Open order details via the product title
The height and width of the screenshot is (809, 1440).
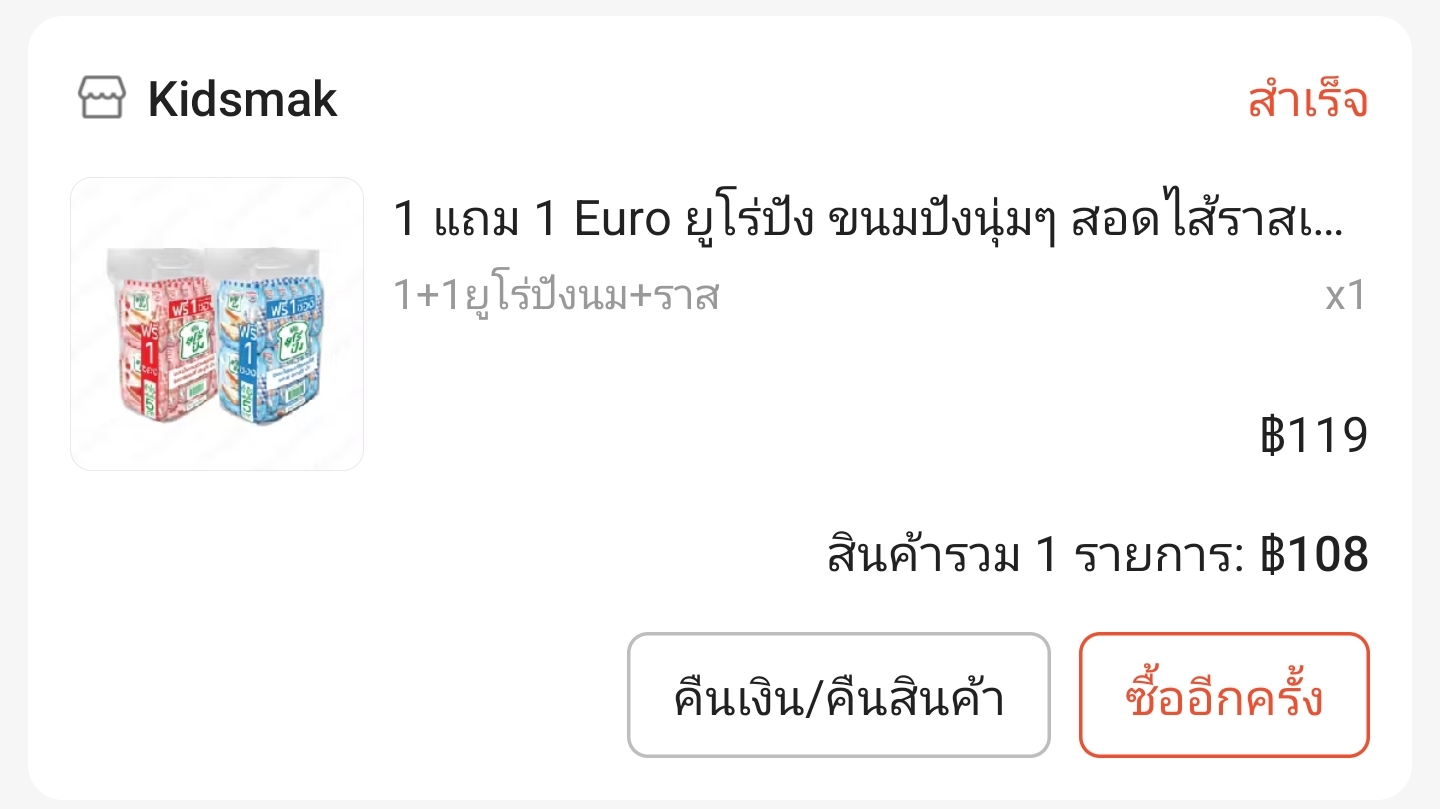tap(867, 221)
